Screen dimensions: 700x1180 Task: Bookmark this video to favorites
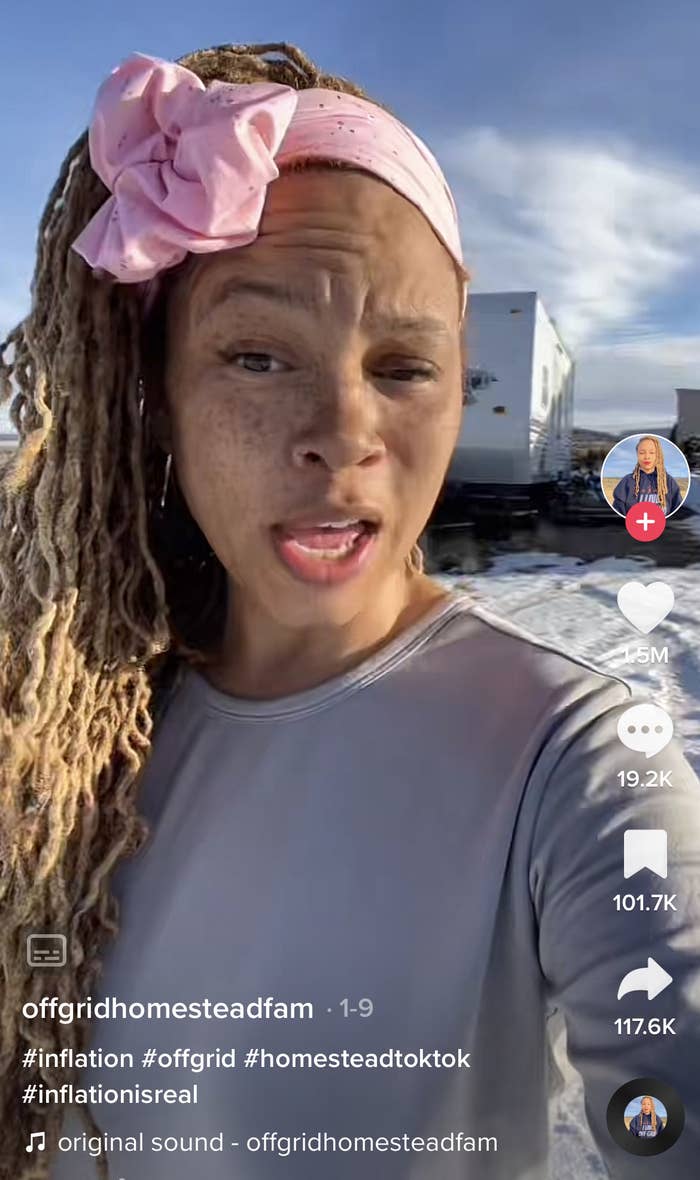click(x=645, y=855)
